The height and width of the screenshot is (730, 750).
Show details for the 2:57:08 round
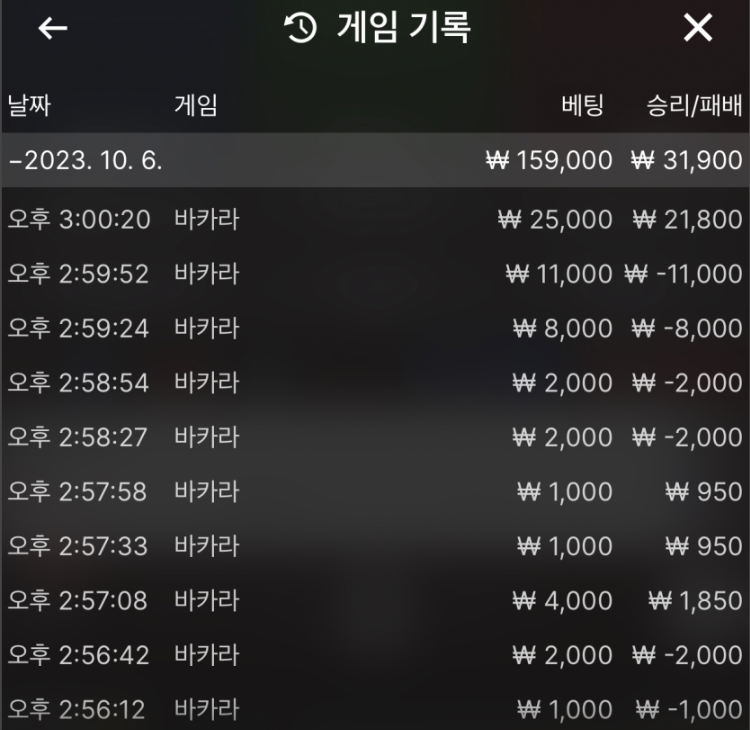click(x=375, y=601)
